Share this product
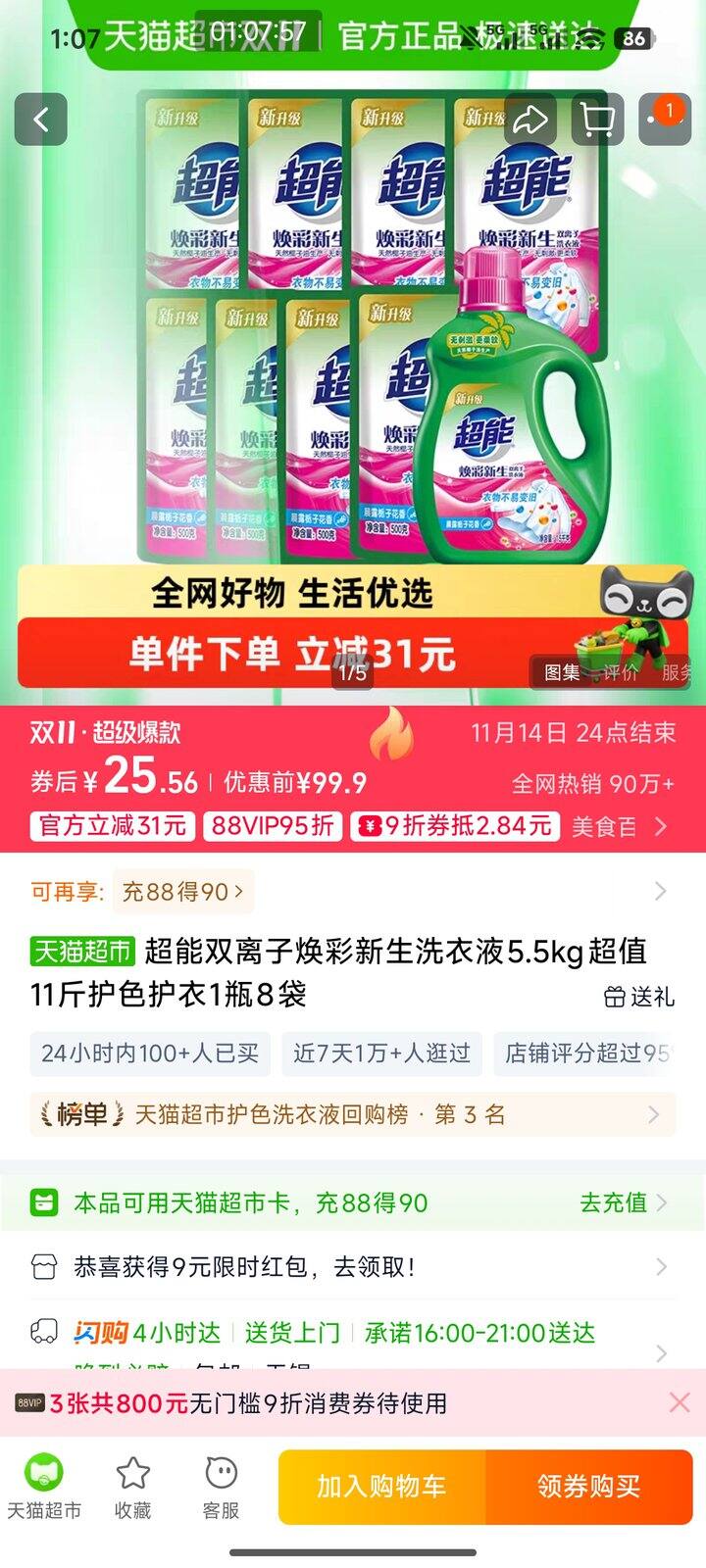Screen dimensions: 706x1568 [529, 121]
